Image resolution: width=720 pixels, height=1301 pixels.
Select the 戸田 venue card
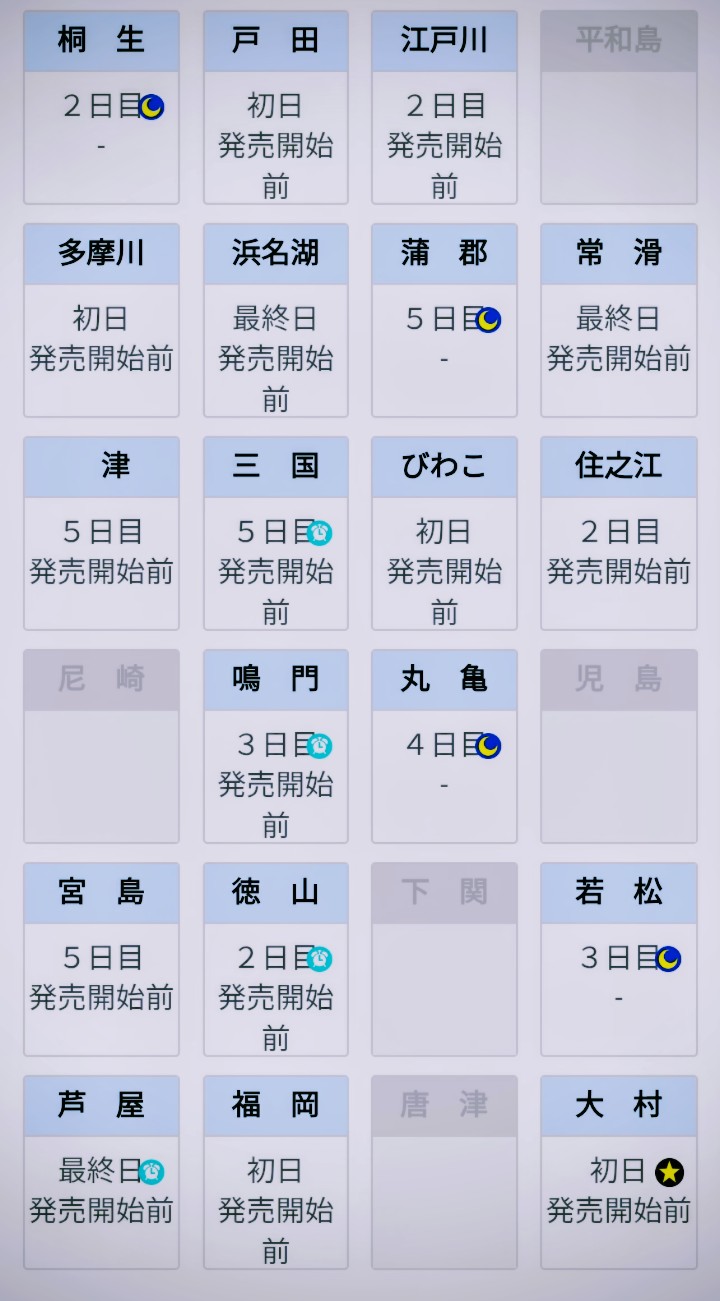pos(275,108)
